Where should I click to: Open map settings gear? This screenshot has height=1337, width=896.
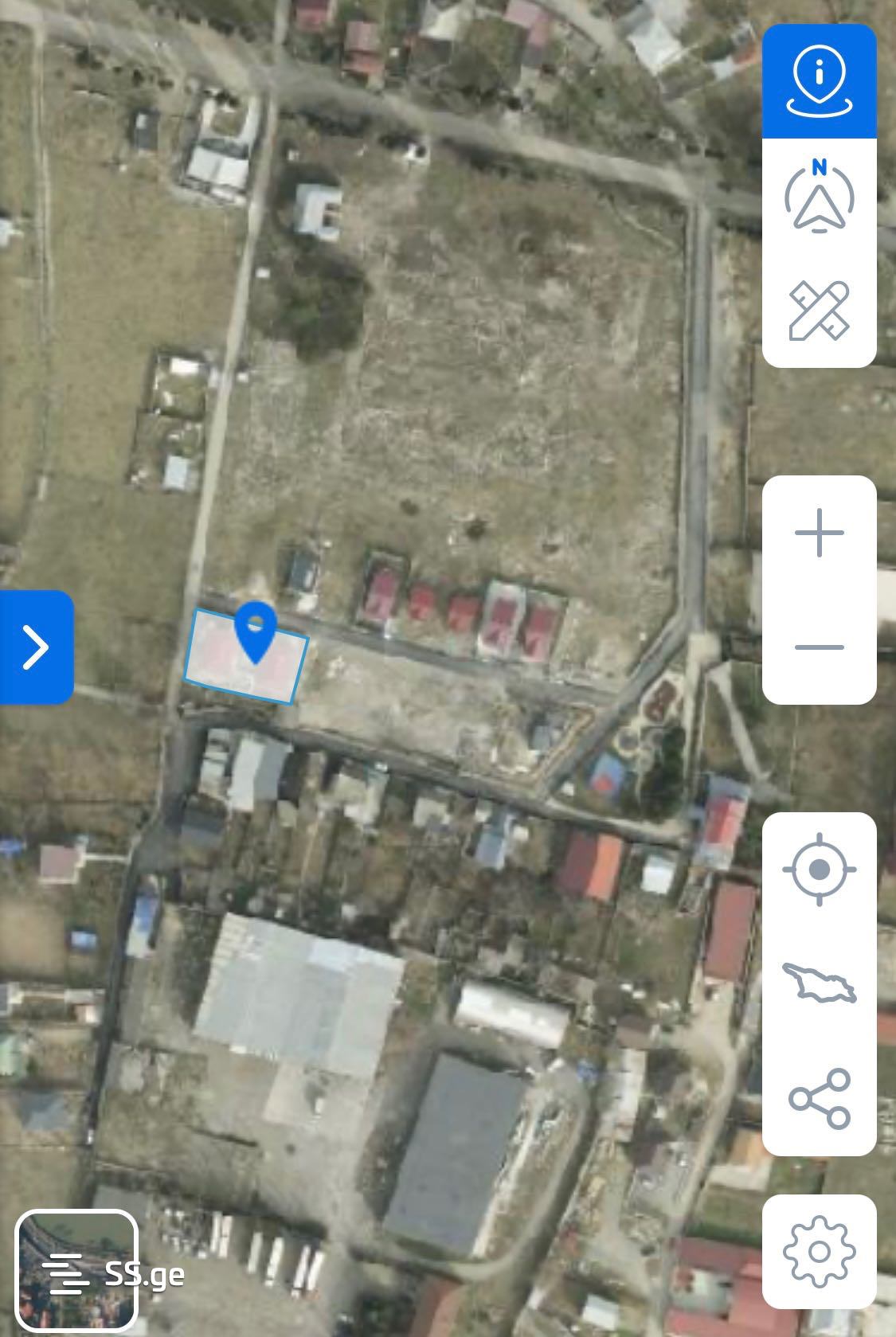pyautogui.click(x=819, y=1251)
